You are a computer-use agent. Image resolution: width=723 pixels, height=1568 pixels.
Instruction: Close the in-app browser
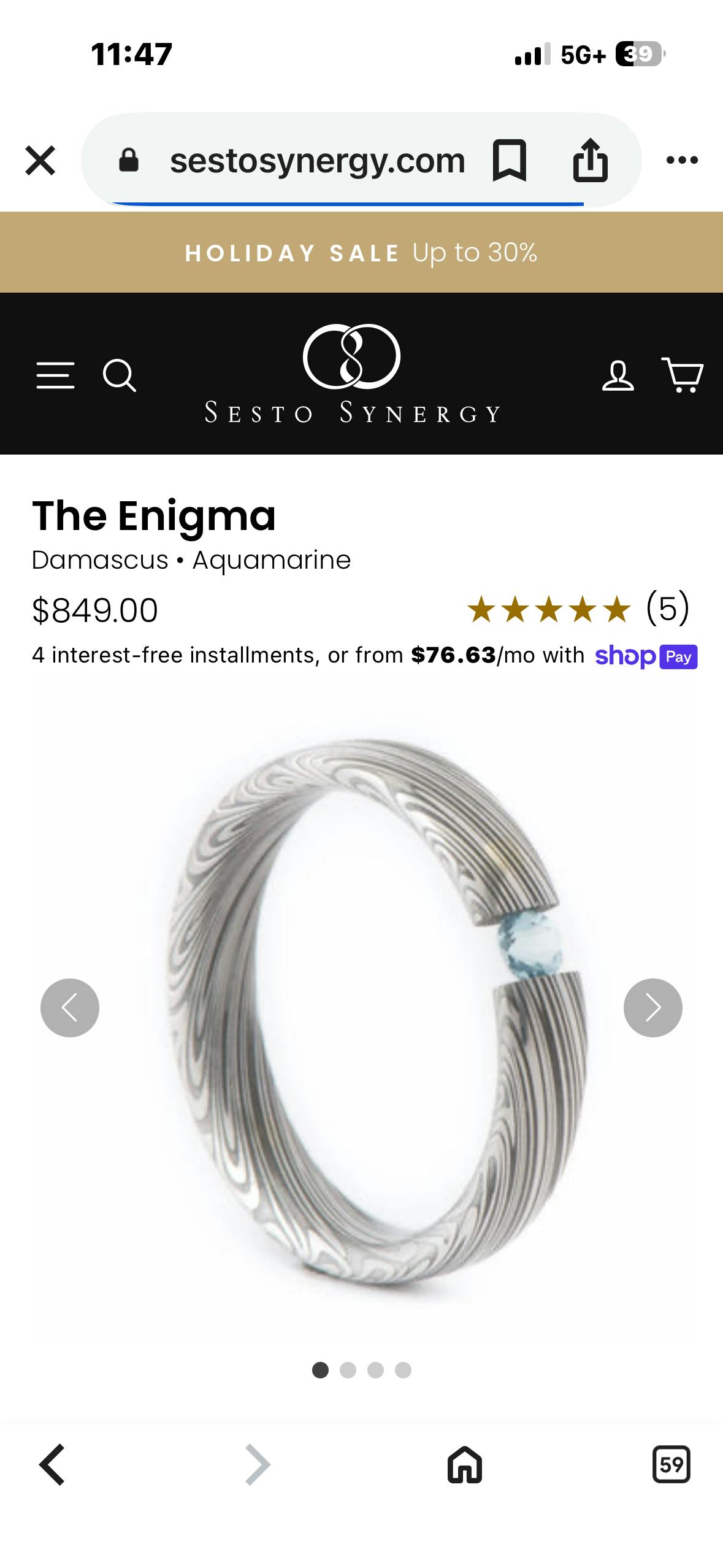click(40, 161)
